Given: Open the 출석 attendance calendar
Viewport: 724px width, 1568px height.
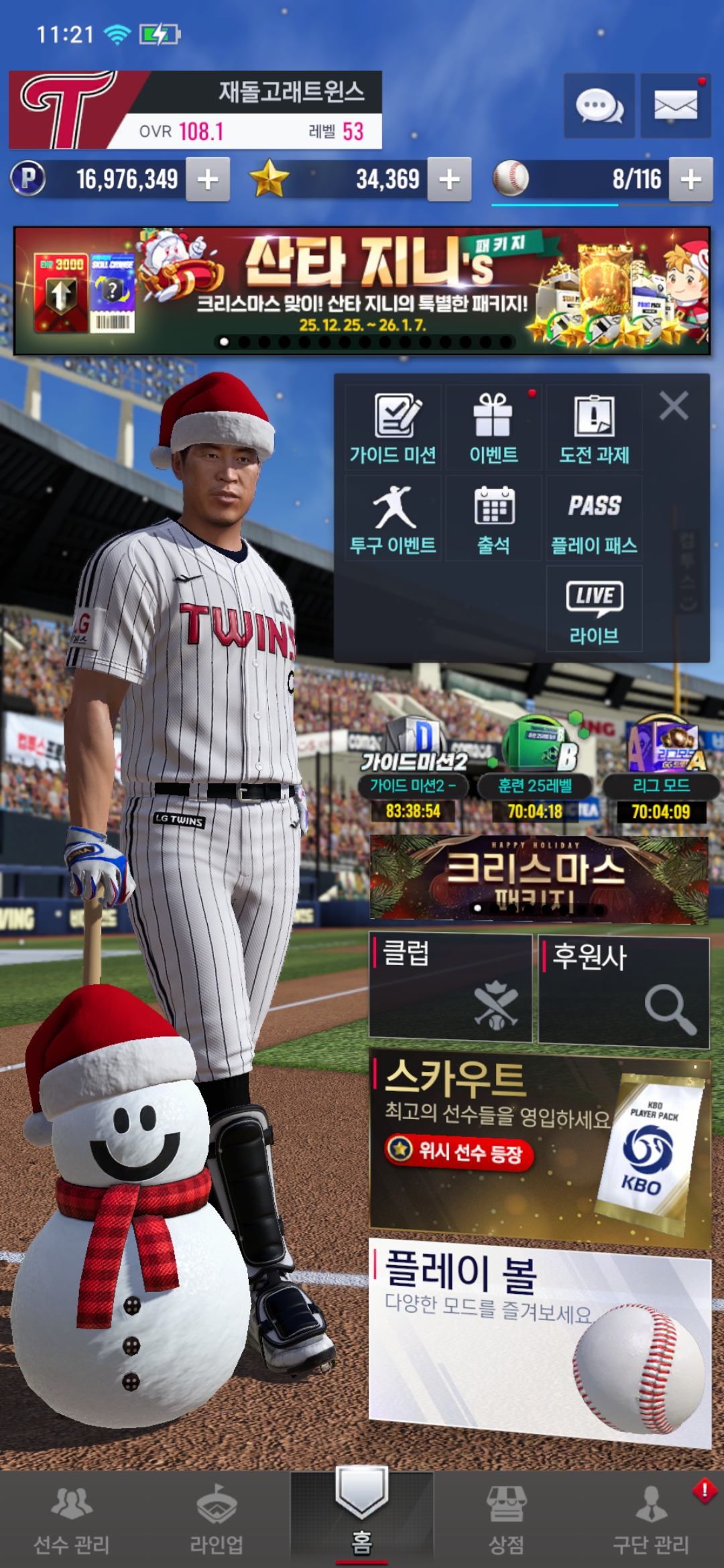Looking at the screenshot, I should click(493, 519).
